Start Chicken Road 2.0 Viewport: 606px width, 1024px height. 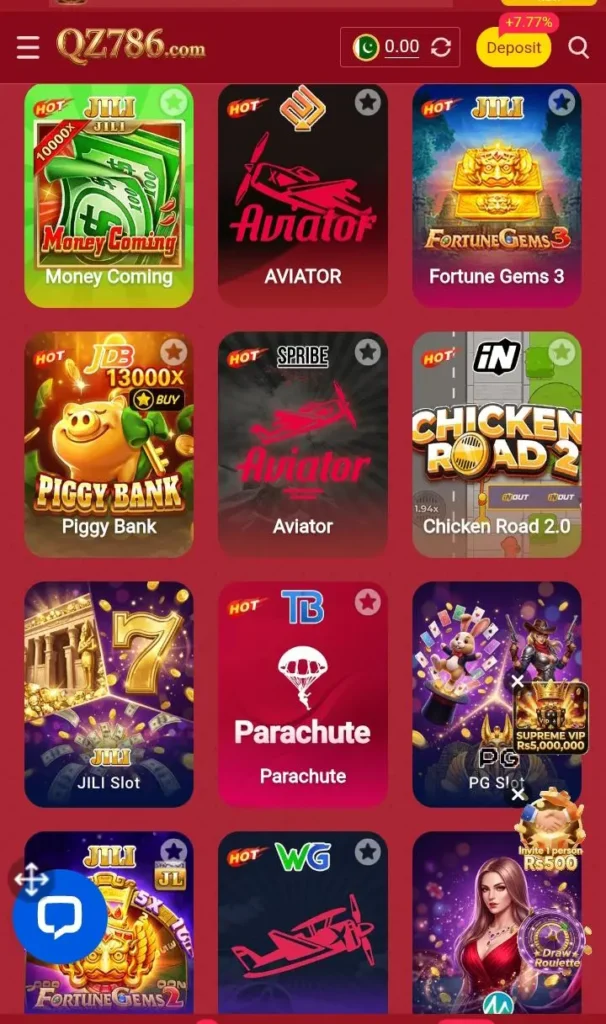pos(497,445)
